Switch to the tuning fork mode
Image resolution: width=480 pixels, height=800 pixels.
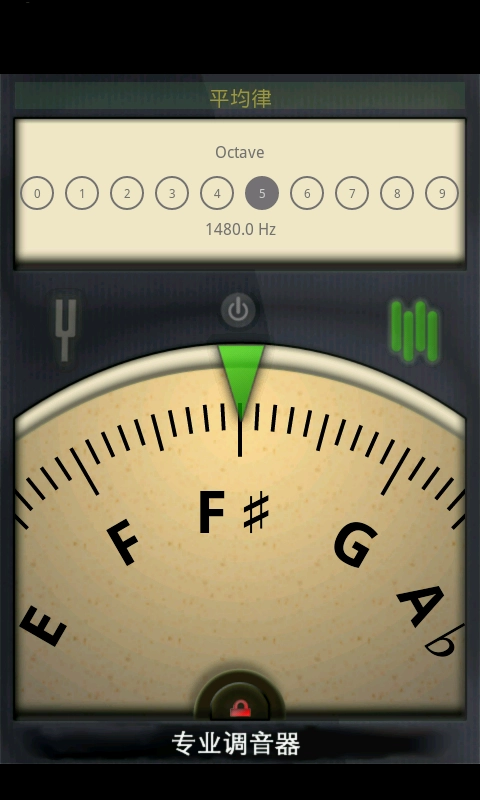click(65, 330)
